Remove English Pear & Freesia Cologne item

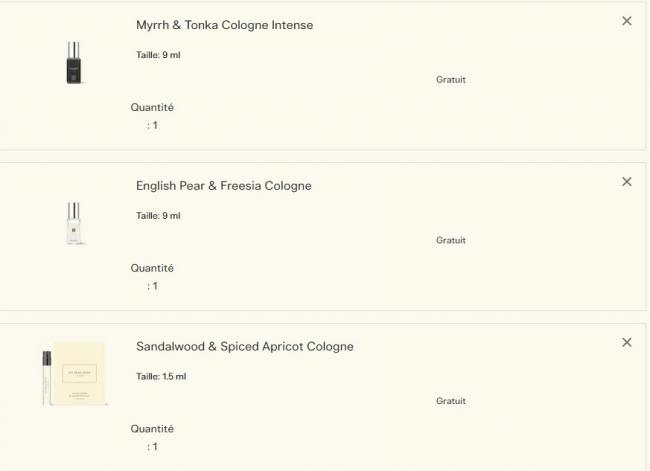(627, 182)
